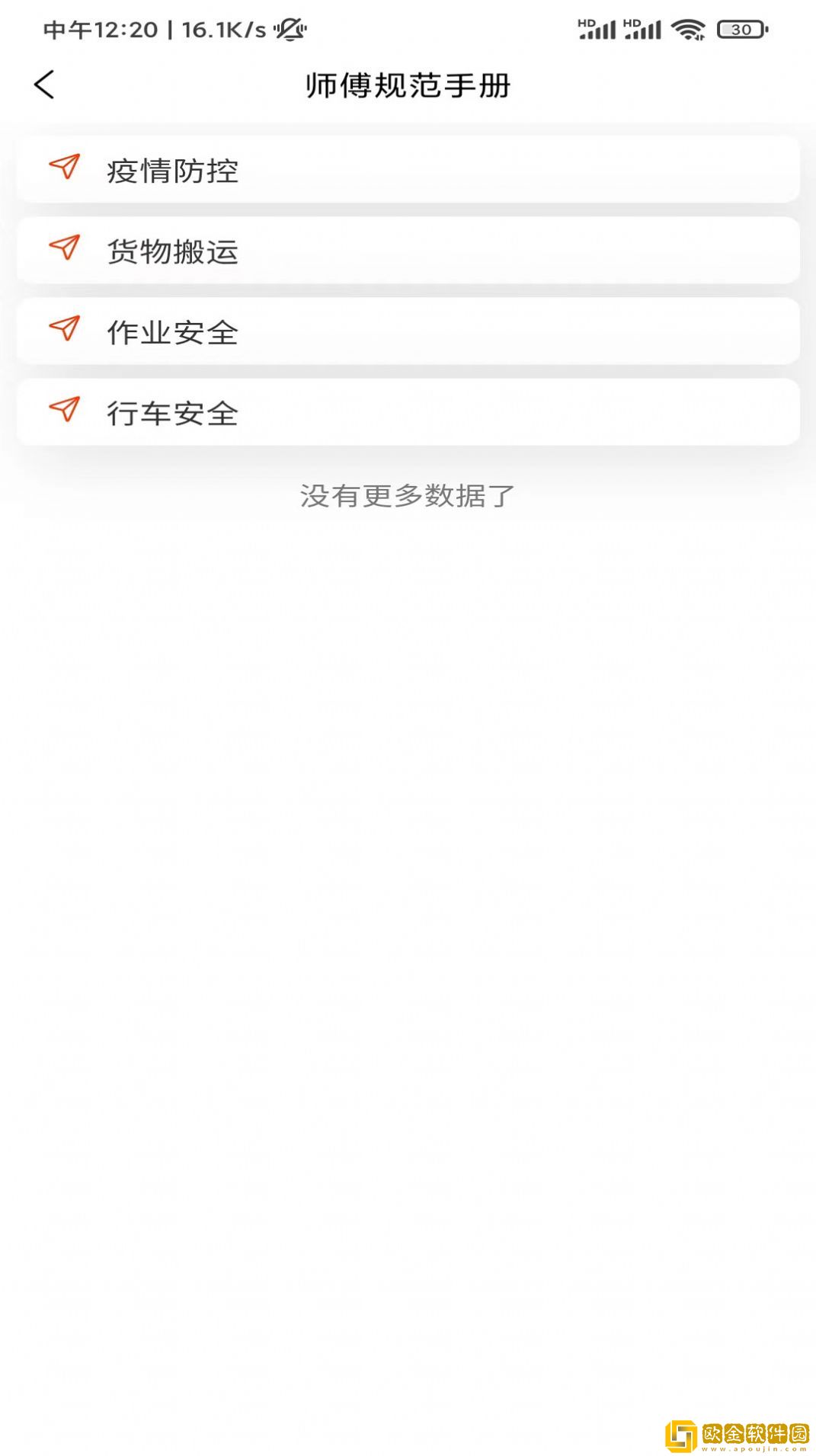Open the 行车安全 manual entry
The image size is (816, 1456).
point(408,411)
